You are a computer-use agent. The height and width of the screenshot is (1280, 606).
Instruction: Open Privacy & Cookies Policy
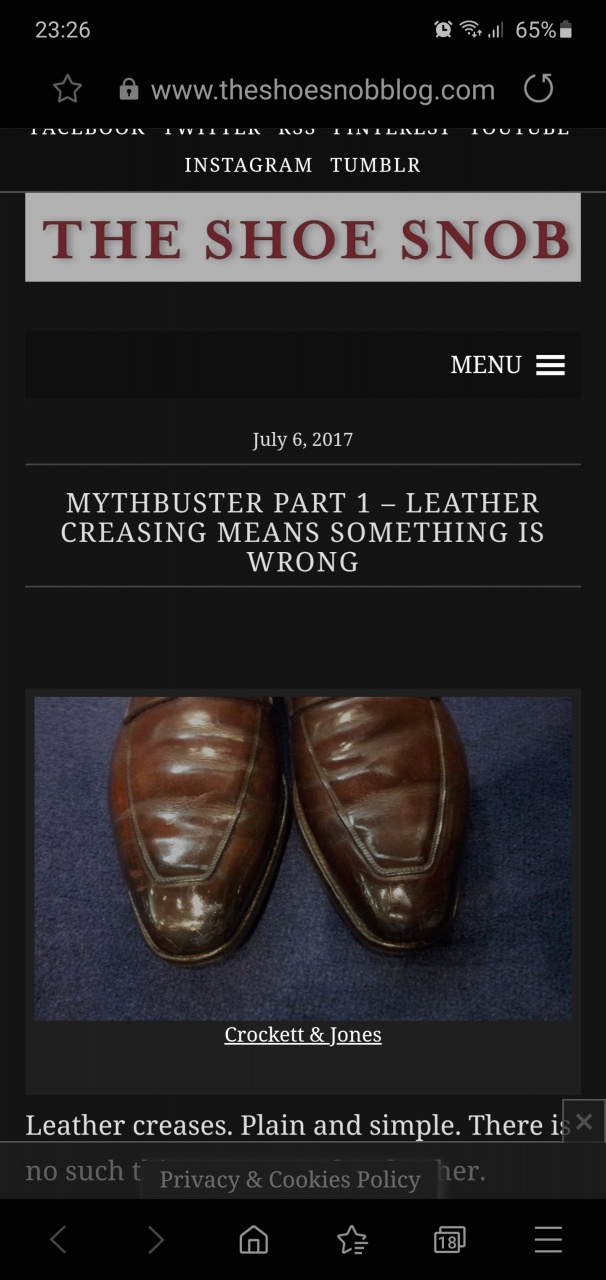pos(290,1179)
